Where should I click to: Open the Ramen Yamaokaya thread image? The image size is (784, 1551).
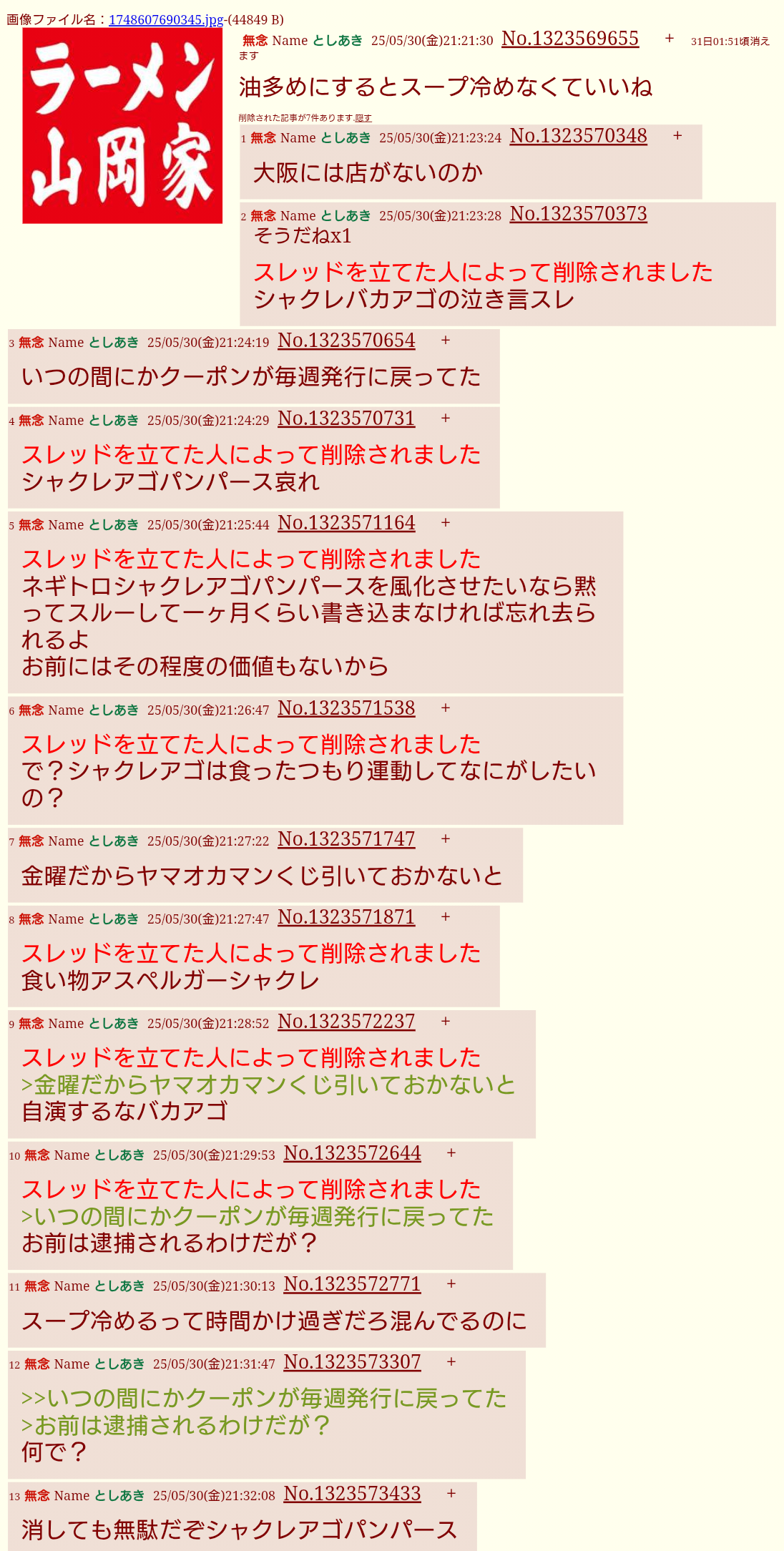coord(122,126)
